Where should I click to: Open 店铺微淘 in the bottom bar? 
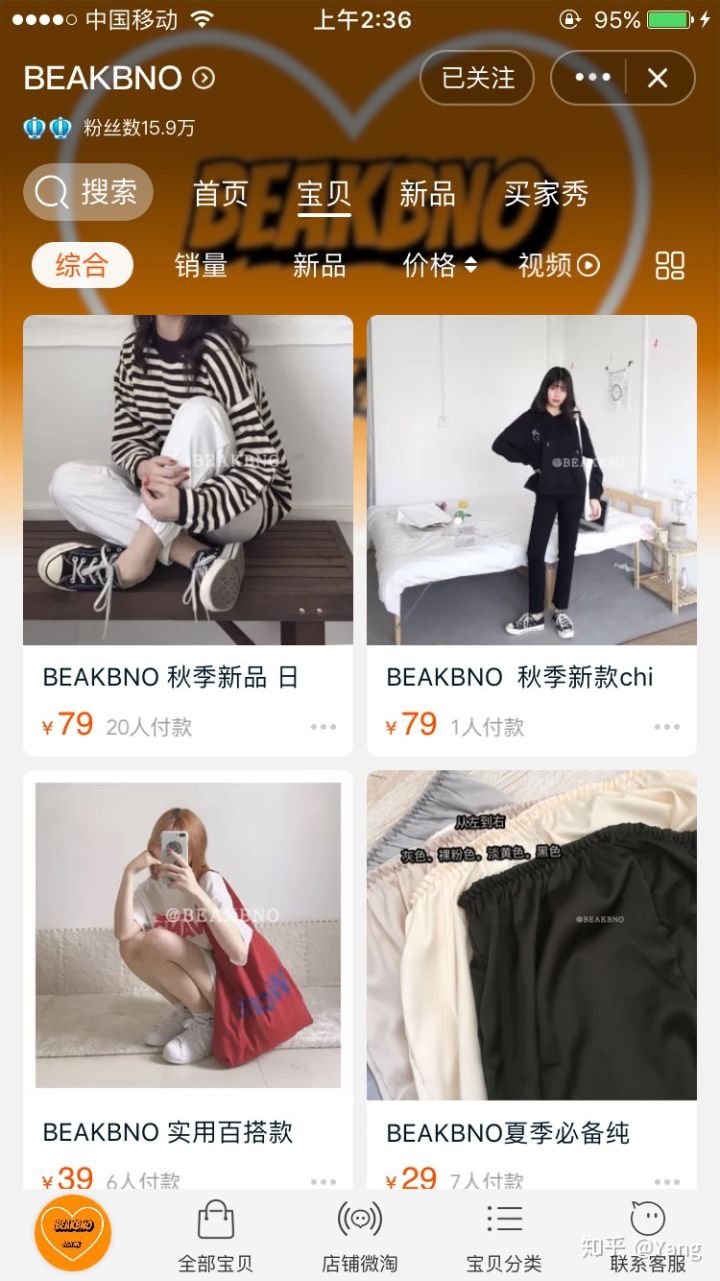[x=360, y=1235]
